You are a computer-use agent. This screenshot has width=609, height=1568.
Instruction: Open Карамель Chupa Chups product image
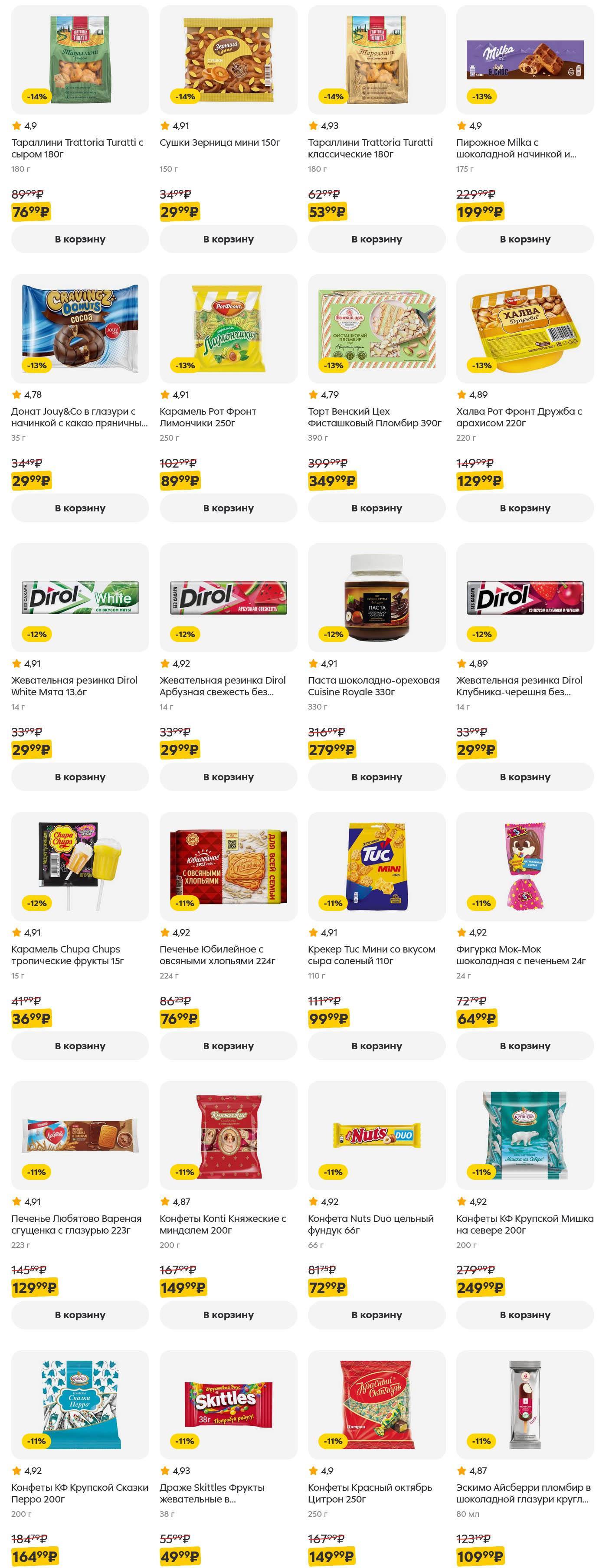[x=80, y=866]
